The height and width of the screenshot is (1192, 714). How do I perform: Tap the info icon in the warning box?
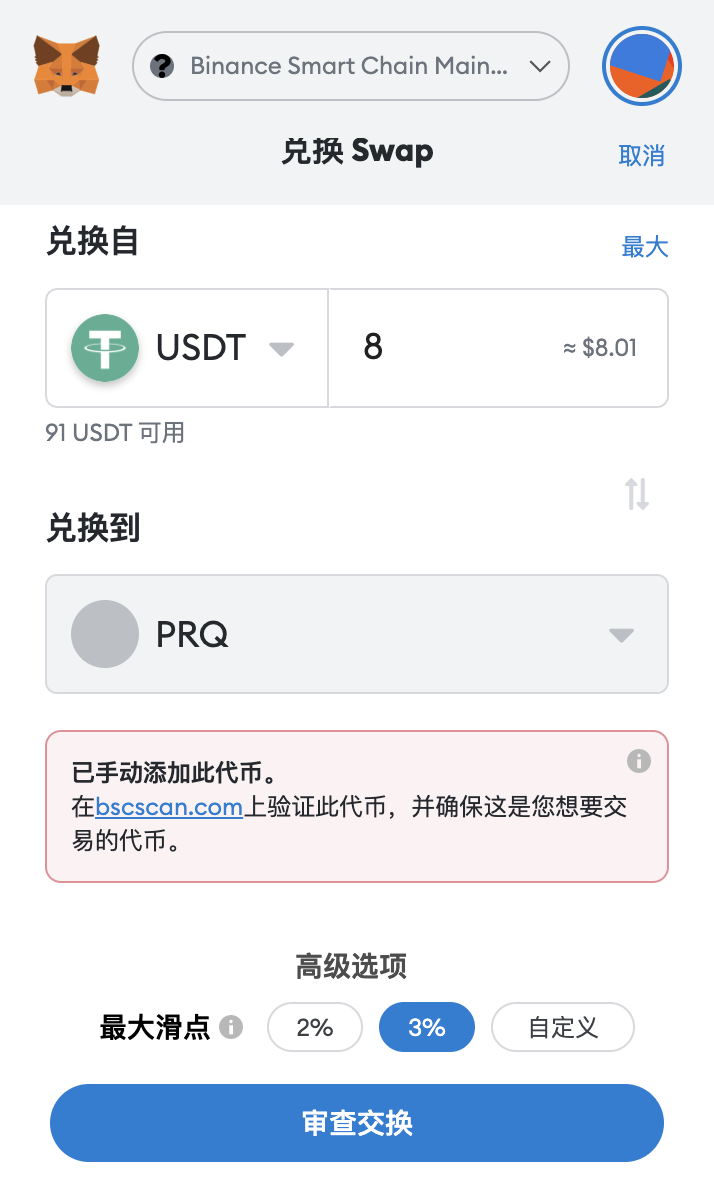(x=638, y=762)
